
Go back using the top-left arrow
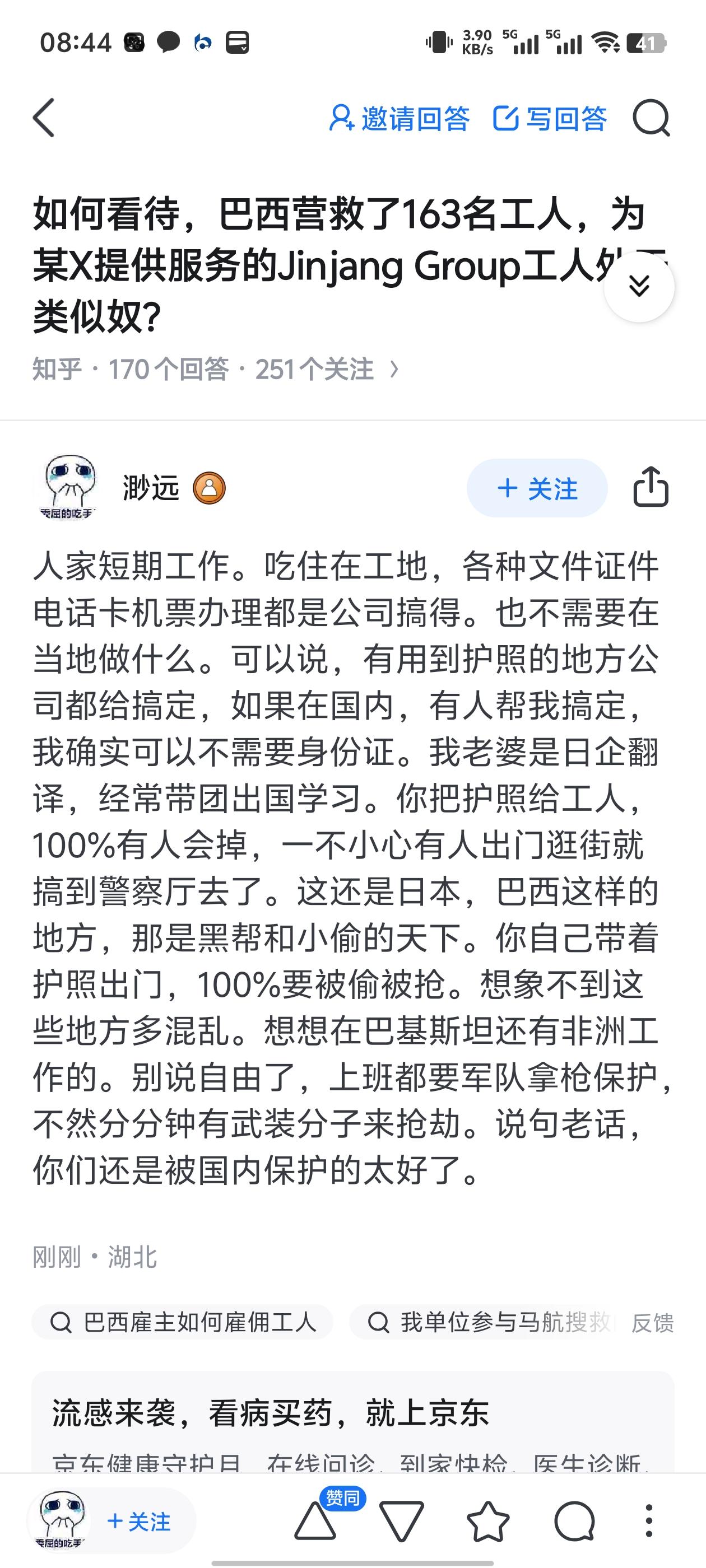click(x=44, y=118)
